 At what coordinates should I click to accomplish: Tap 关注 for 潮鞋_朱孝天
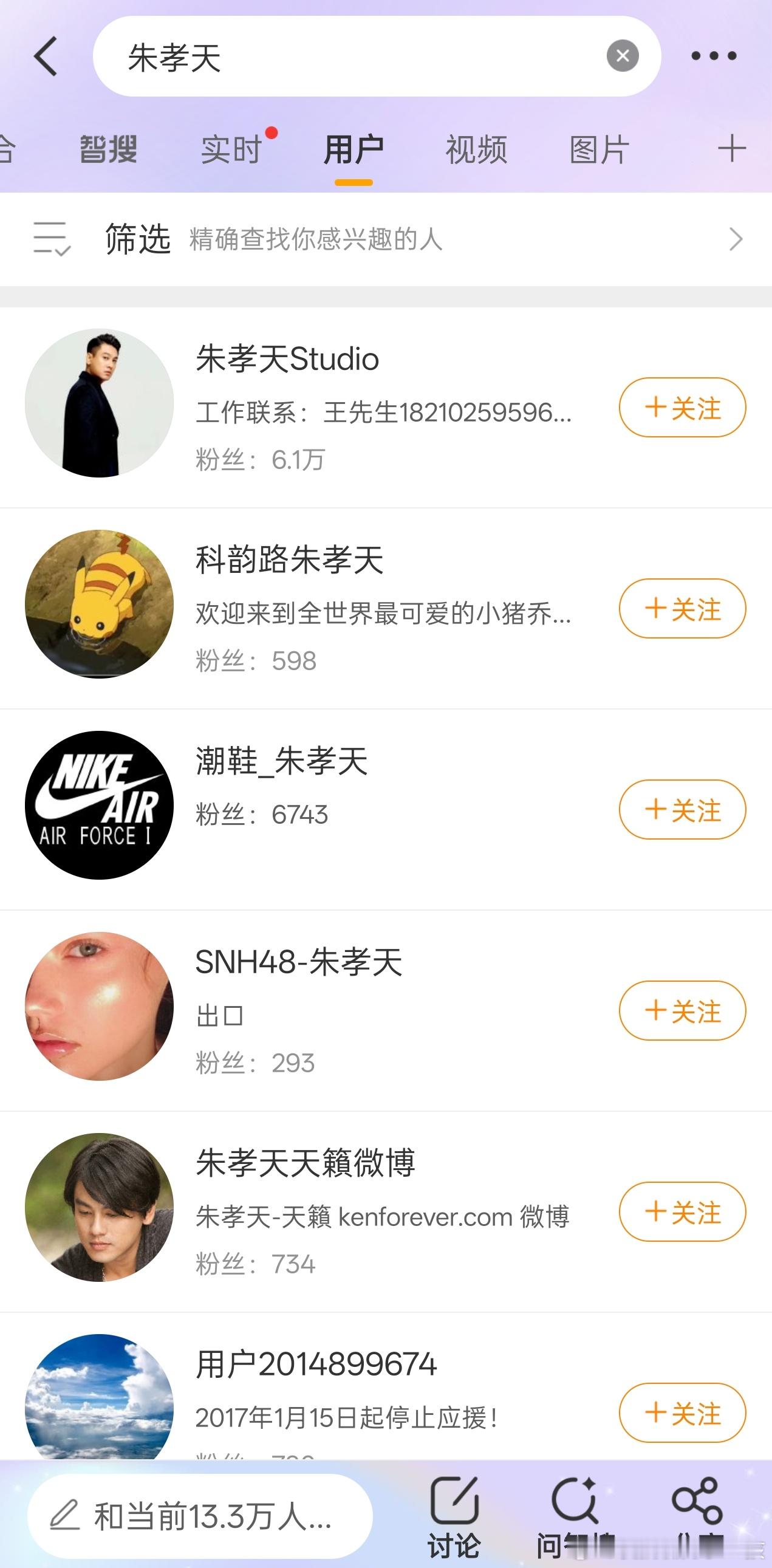pos(682,810)
